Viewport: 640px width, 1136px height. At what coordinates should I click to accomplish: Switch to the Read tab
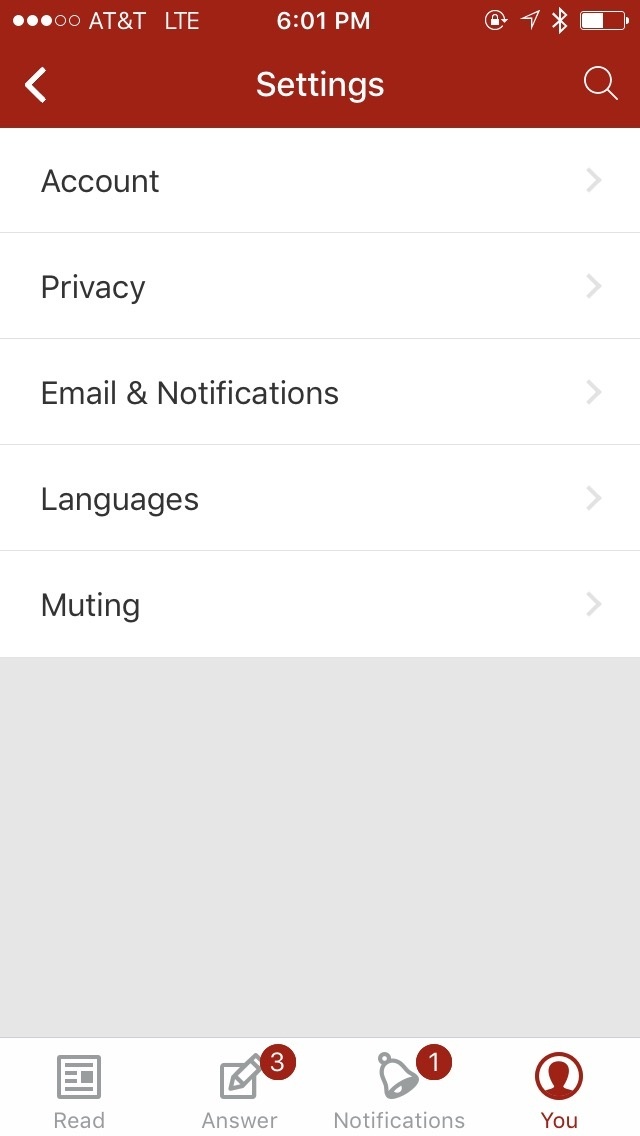(79, 1090)
